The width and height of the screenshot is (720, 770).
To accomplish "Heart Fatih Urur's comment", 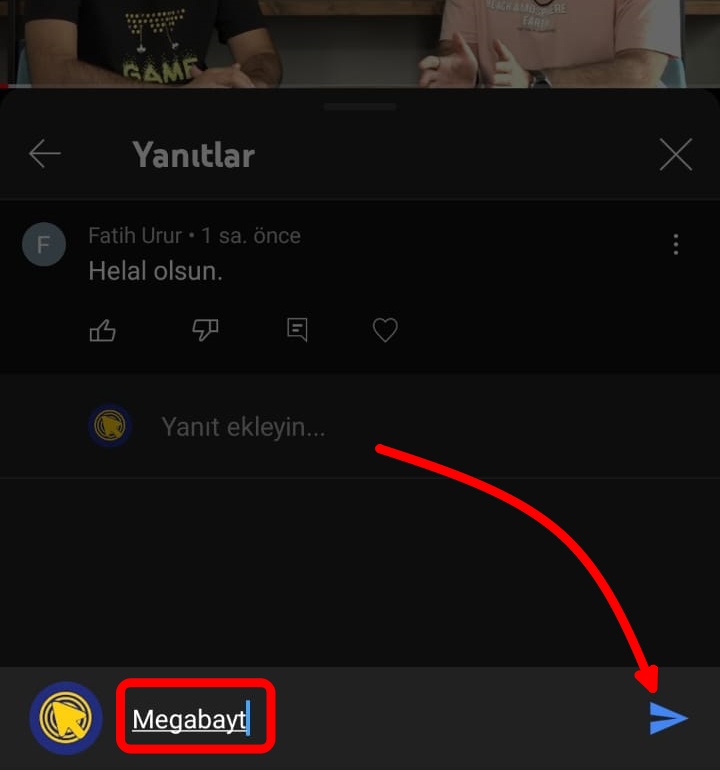I will (x=385, y=331).
